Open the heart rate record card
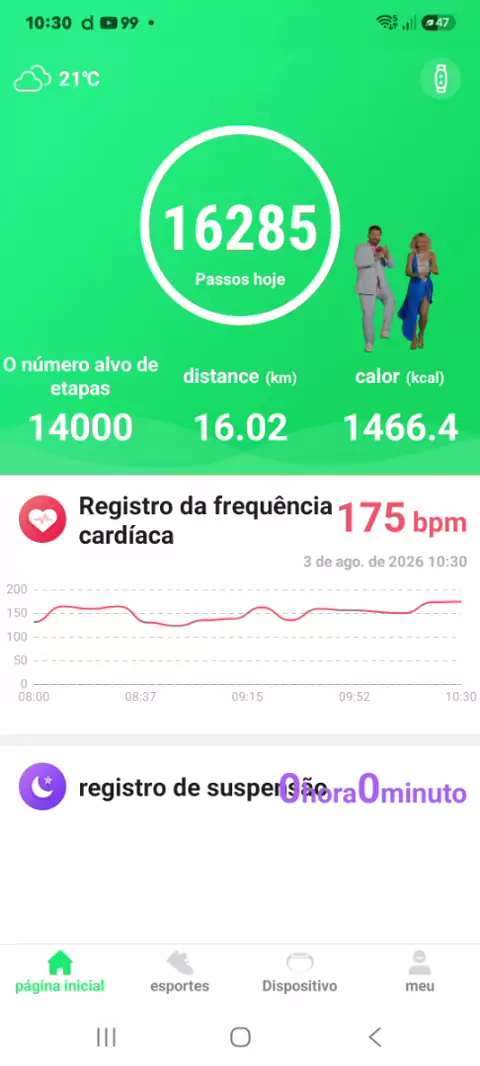 pos(240,604)
